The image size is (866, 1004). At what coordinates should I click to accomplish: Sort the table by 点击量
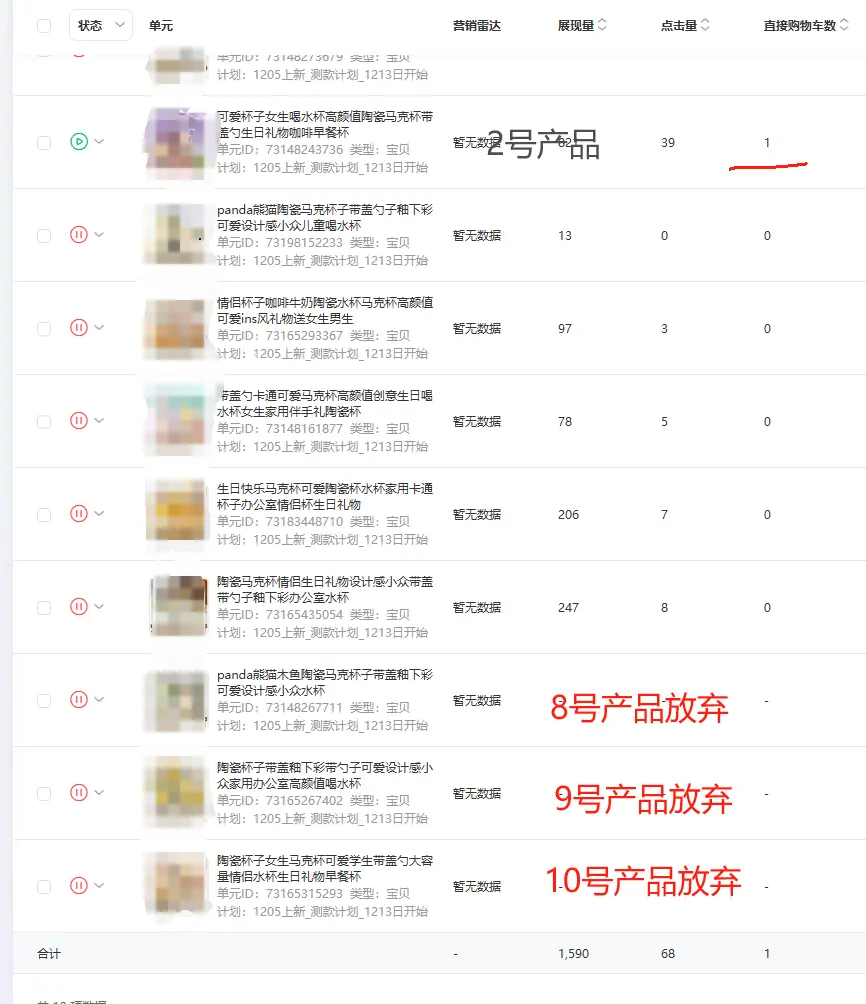(x=705, y=26)
